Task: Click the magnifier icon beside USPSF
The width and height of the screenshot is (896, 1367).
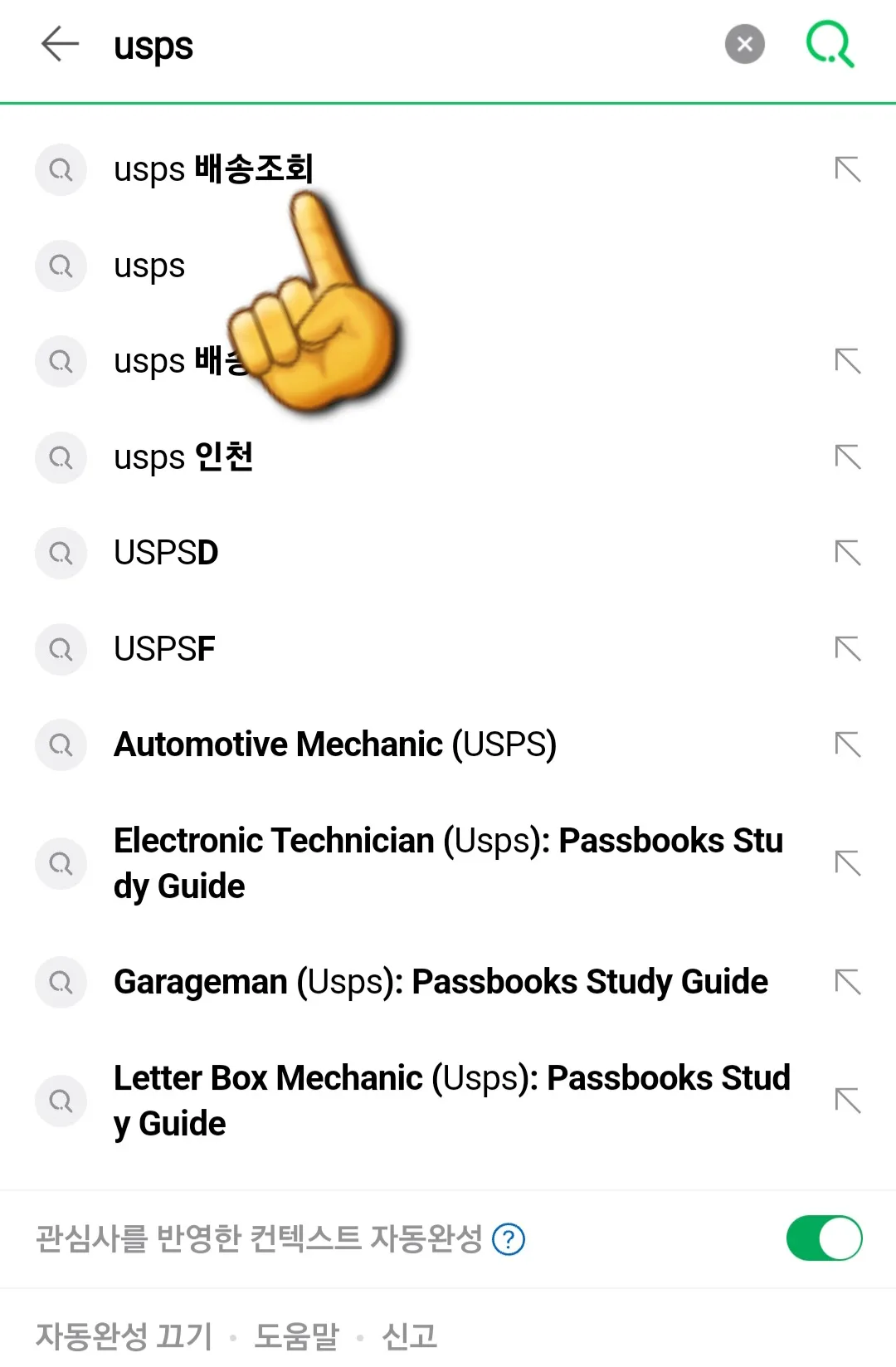Action: (60, 649)
